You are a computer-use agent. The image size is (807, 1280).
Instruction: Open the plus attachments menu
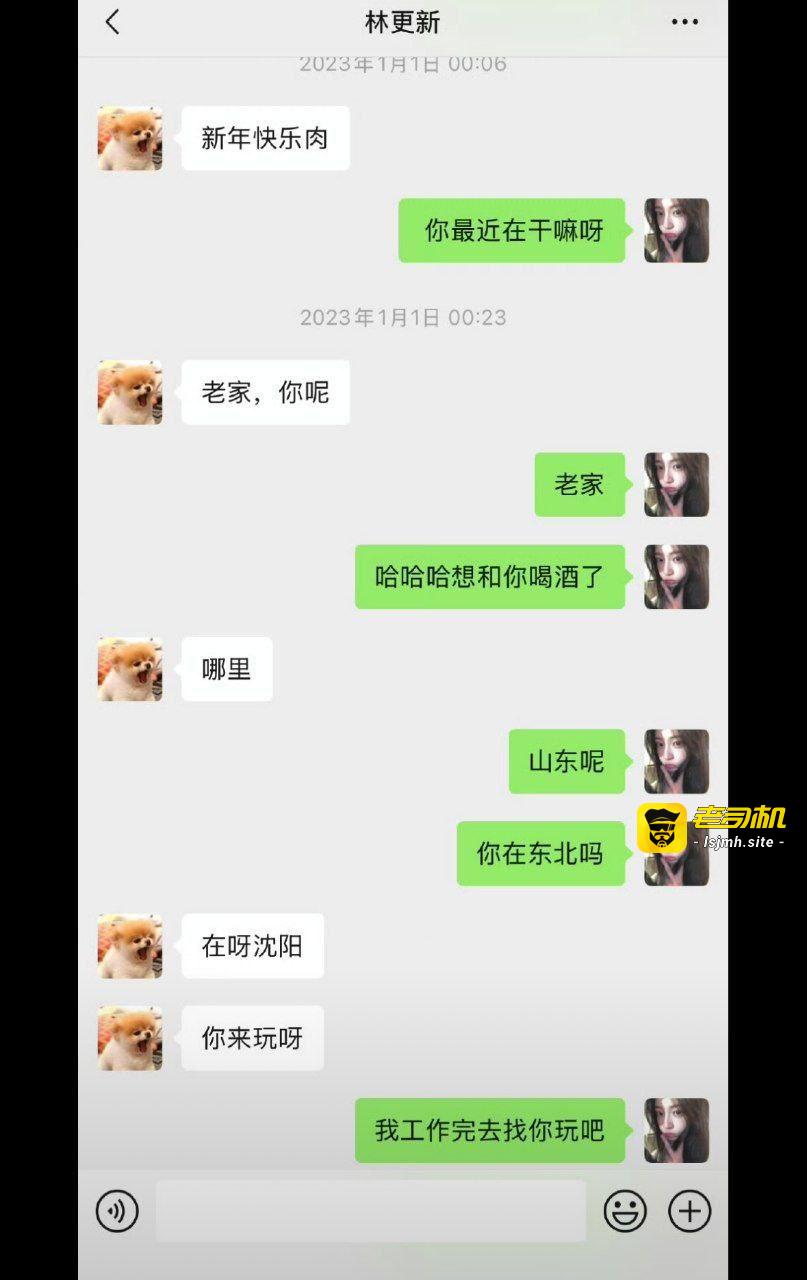coord(690,1211)
